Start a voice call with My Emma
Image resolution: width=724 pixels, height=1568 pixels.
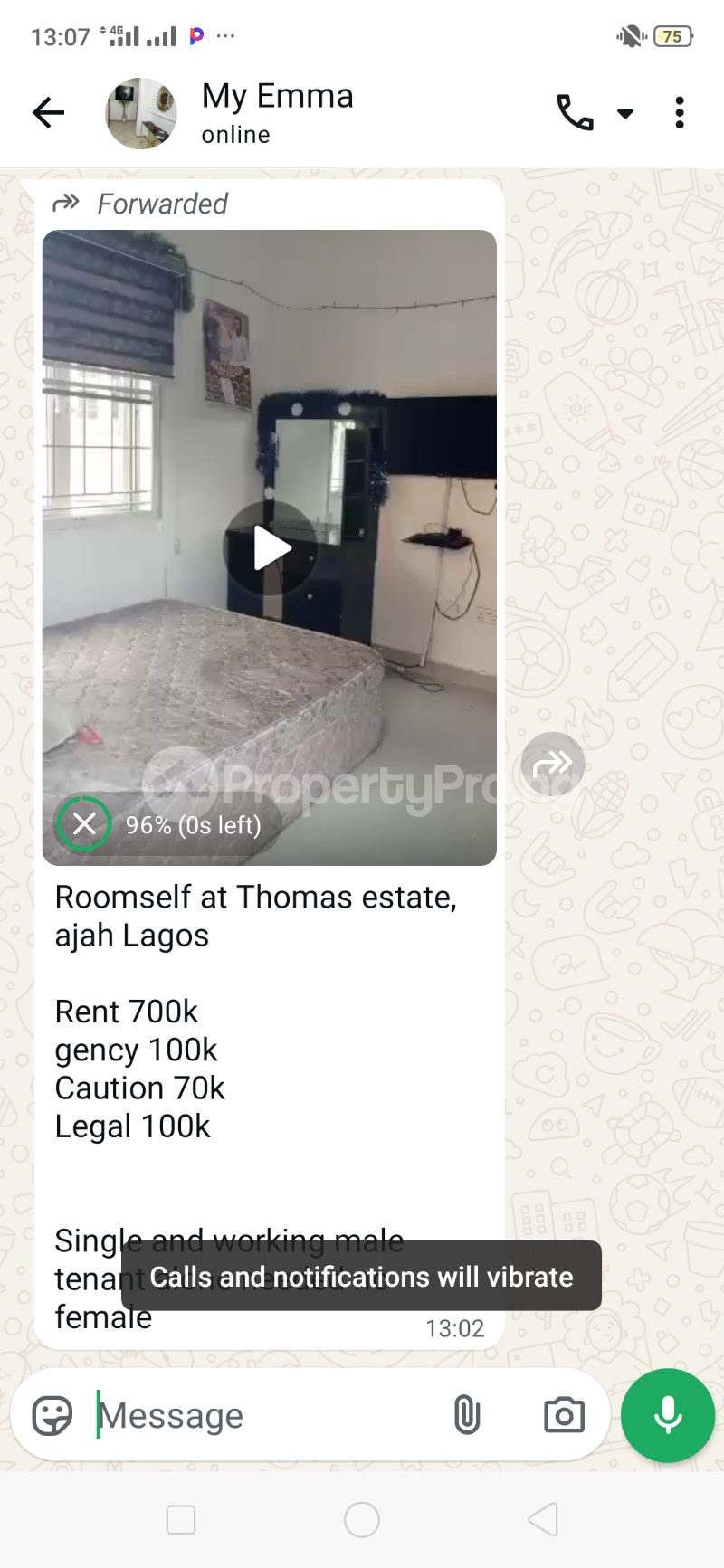coord(574,112)
